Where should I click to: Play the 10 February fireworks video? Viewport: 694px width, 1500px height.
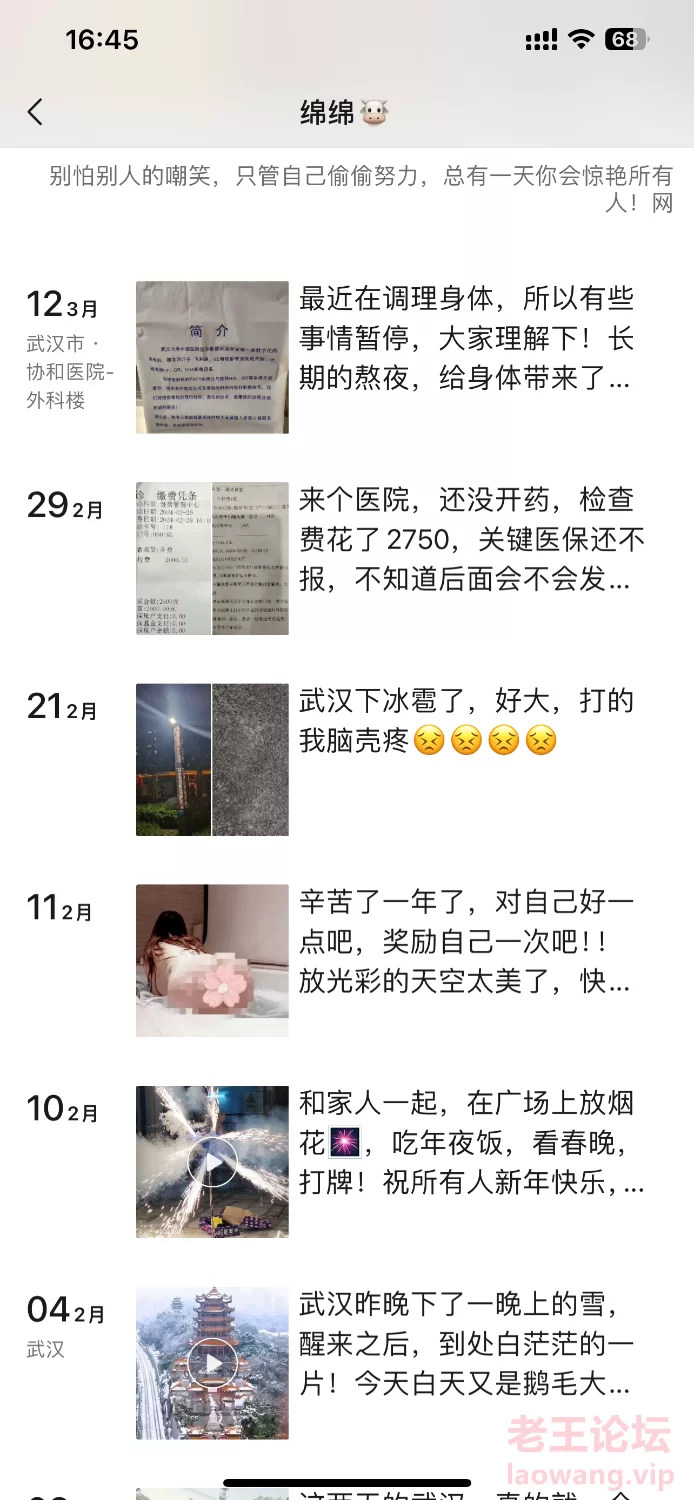pyautogui.click(x=212, y=1162)
